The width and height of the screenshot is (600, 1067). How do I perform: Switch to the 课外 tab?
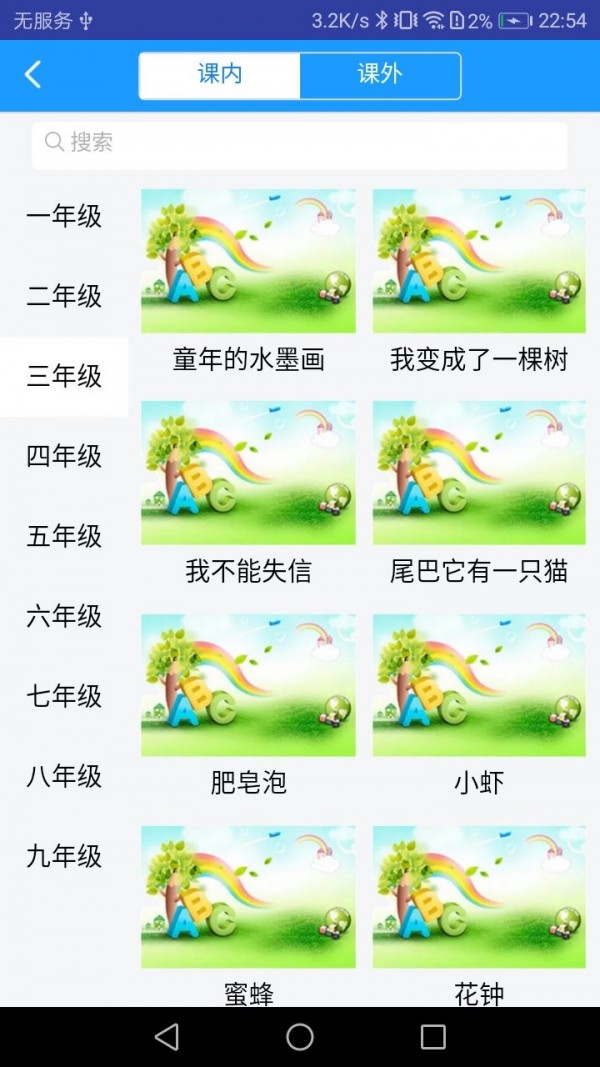tap(380, 75)
